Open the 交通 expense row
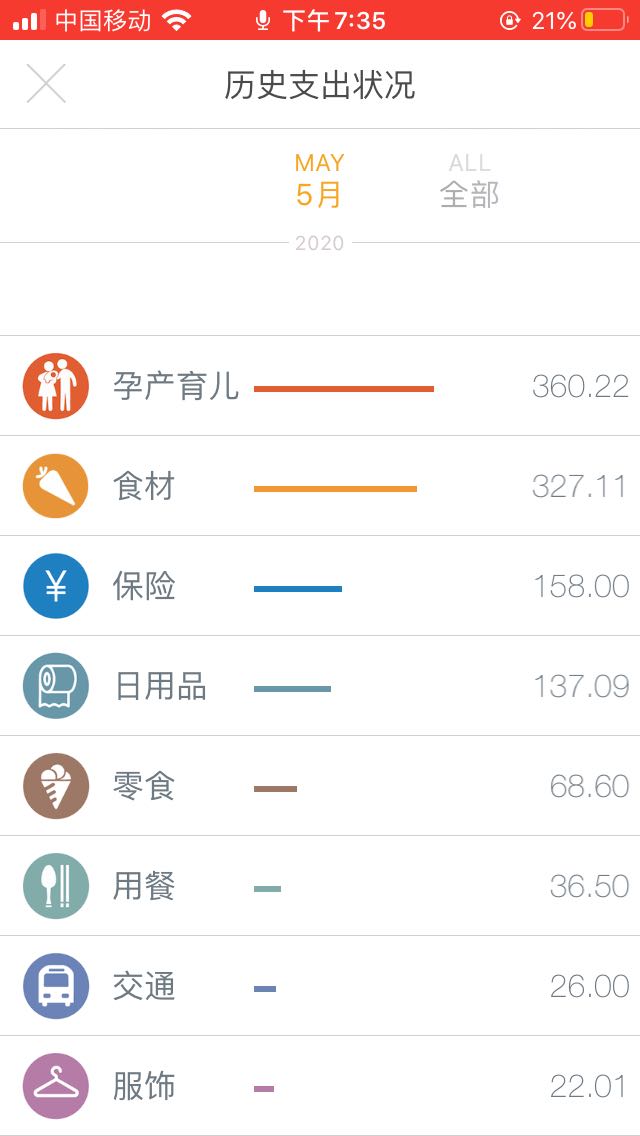Viewport: 640px width, 1136px height. click(x=320, y=986)
